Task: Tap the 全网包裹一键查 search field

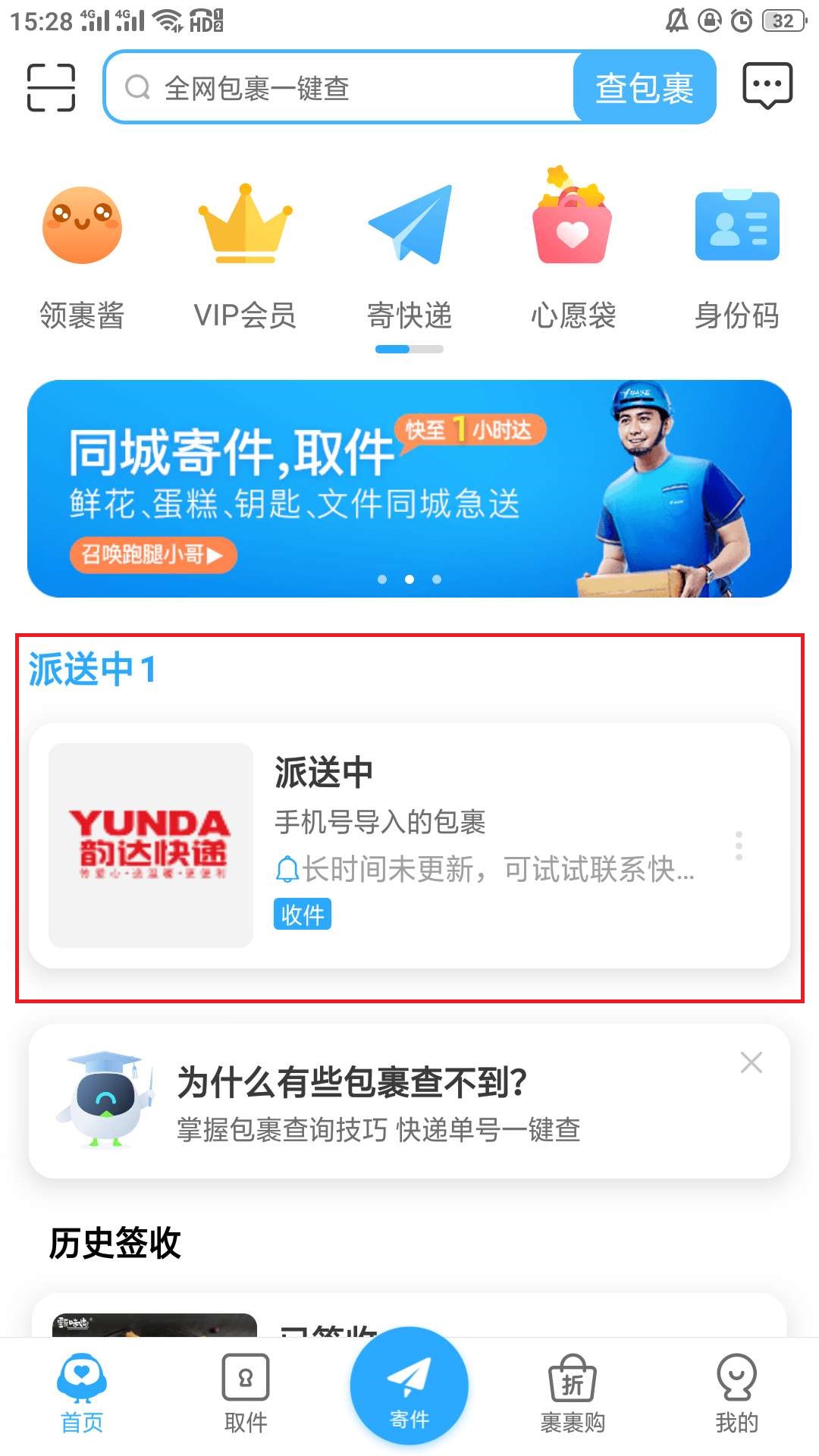Action: pos(341,88)
